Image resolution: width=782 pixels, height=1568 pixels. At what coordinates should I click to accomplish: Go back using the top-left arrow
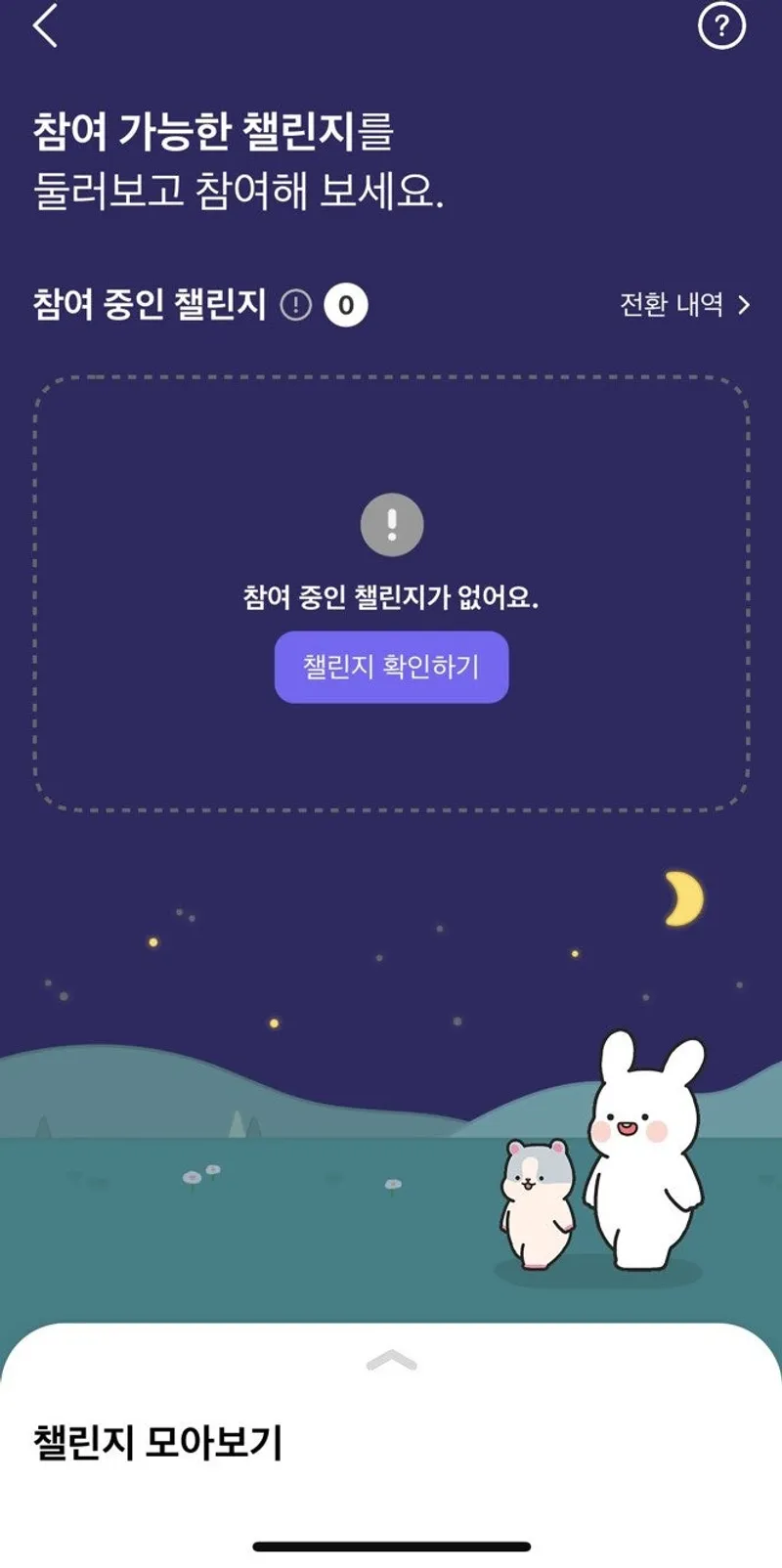[46, 25]
